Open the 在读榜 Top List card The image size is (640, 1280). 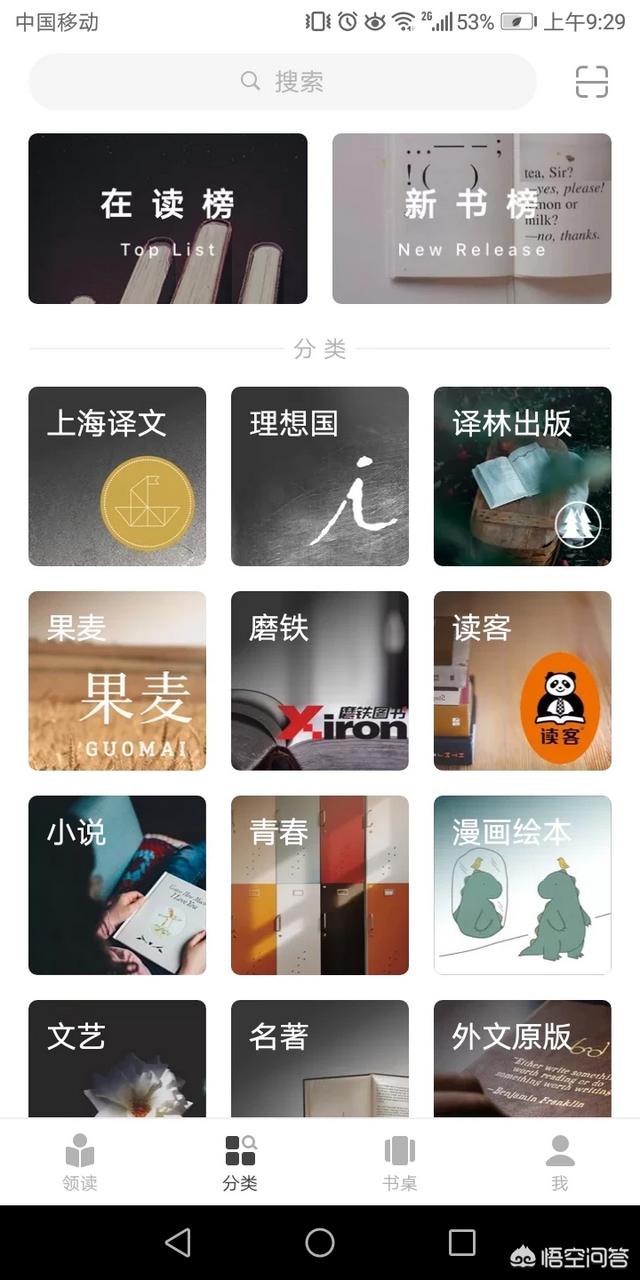pyautogui.click(x=168, y=218)
